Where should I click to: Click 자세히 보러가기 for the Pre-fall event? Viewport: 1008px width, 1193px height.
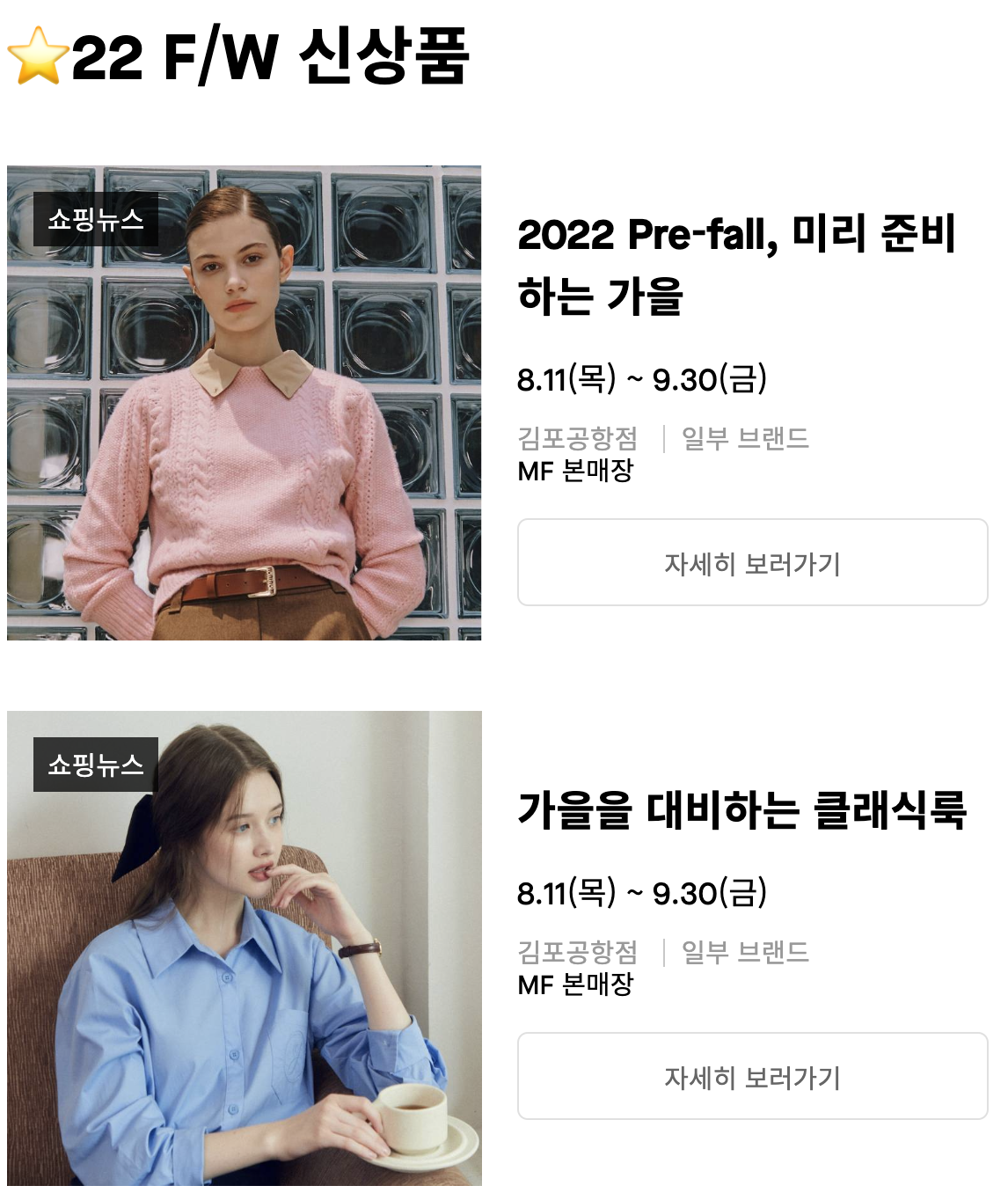point(752,562)
